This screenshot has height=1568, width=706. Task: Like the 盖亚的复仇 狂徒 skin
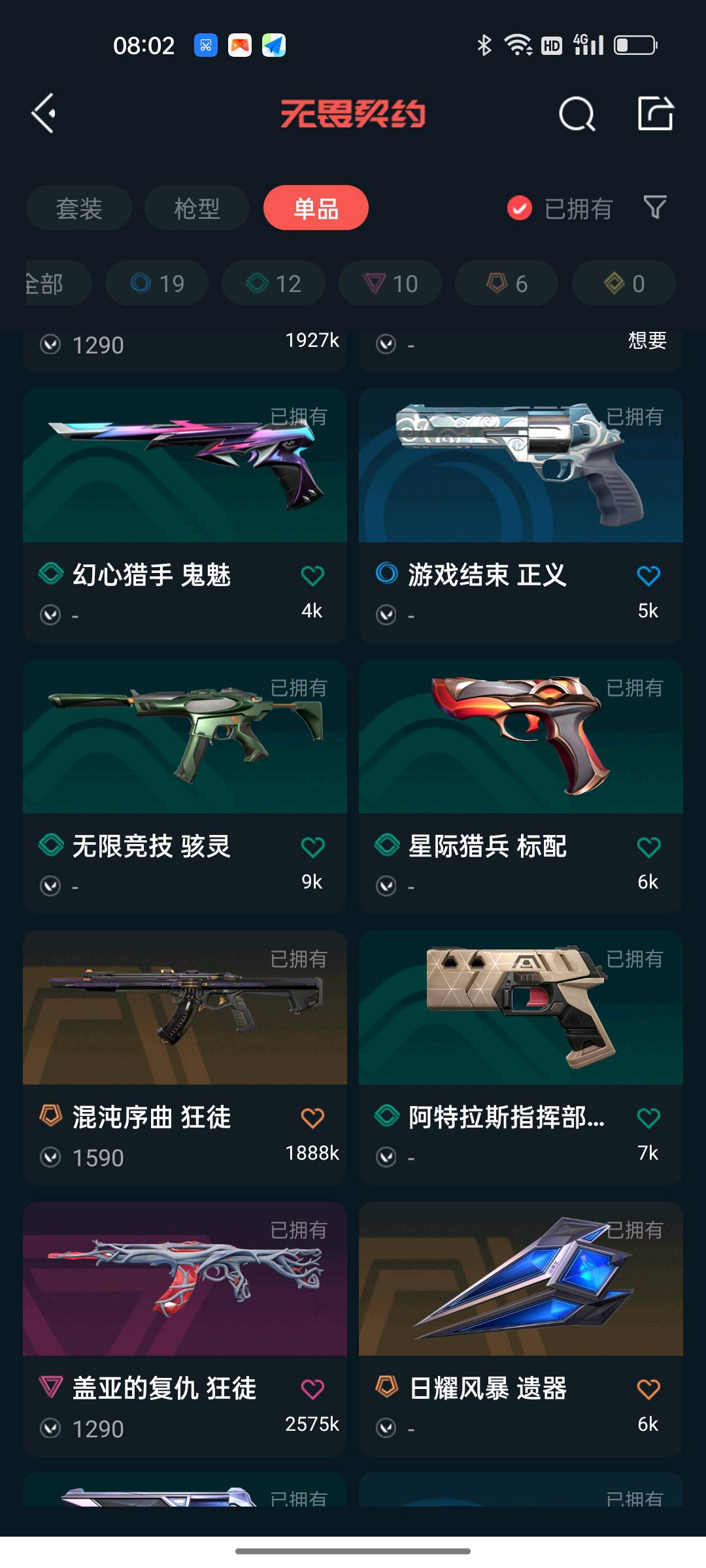(312, 1389)
